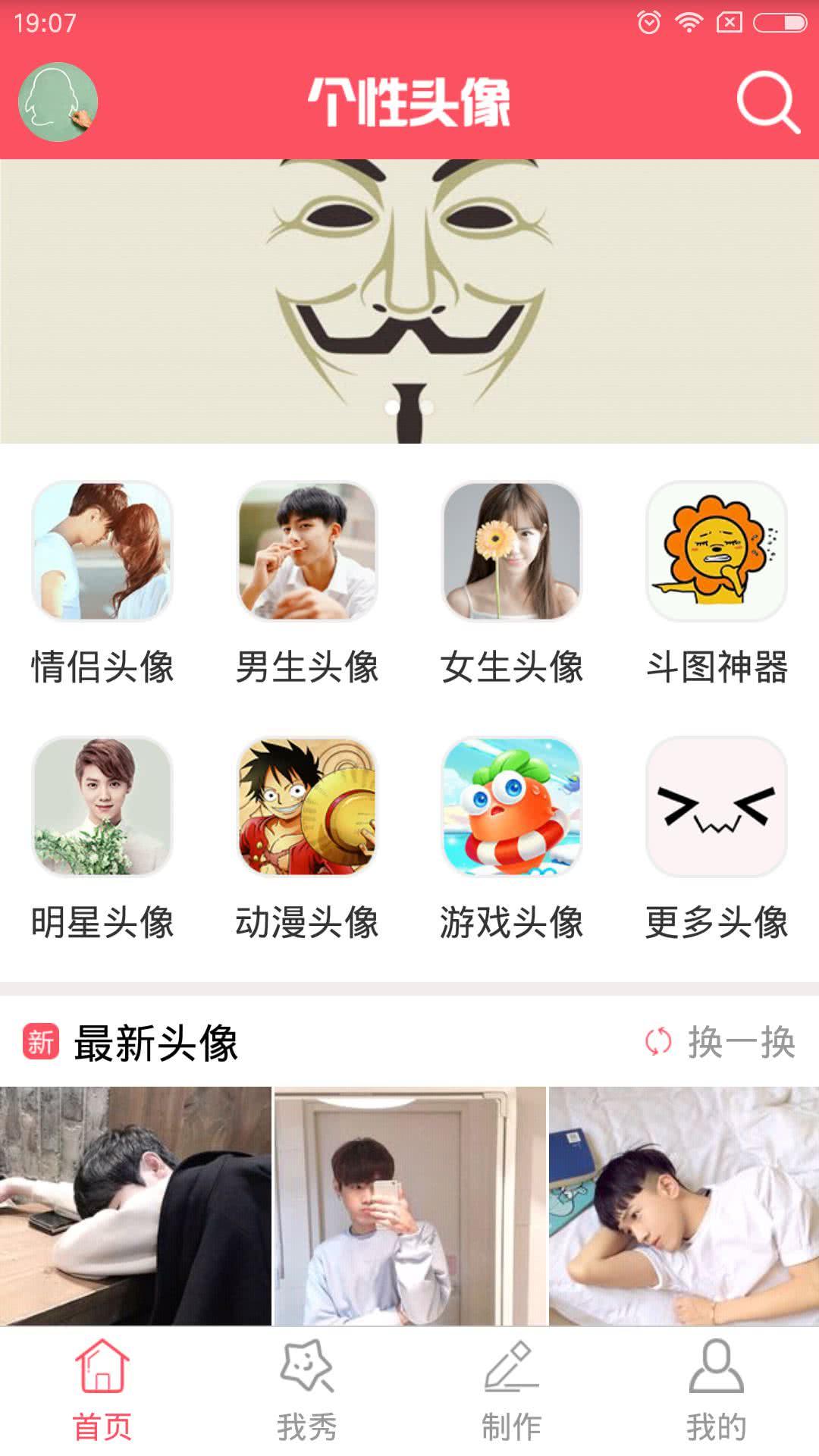Image resolution: width=819 pixels, height=1456 pixels.
Task: Go to the 制作 tab
Action: (512, 1392)
